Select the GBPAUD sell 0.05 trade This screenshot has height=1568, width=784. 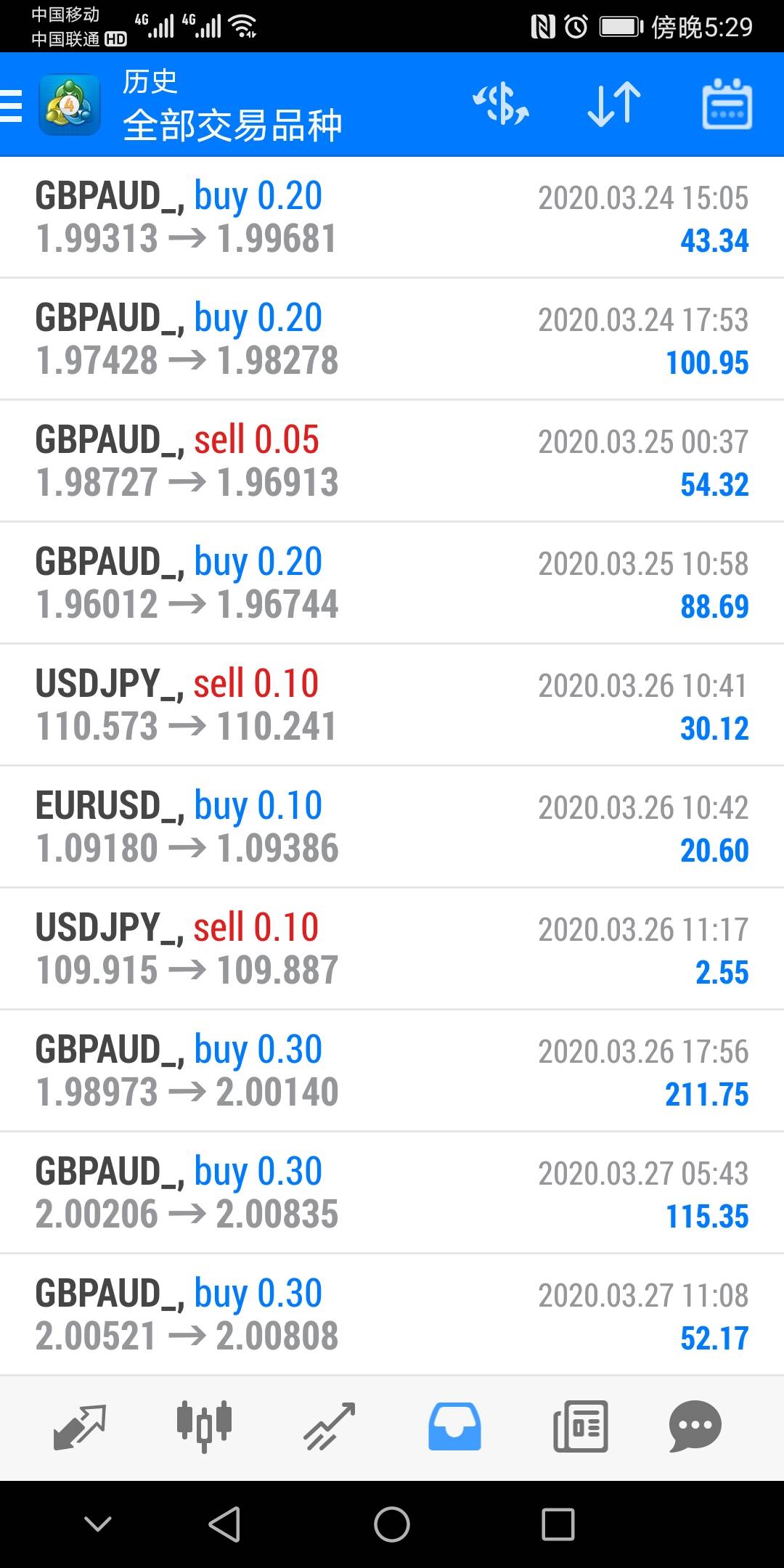pyautogui.click(x=392, y=461)
